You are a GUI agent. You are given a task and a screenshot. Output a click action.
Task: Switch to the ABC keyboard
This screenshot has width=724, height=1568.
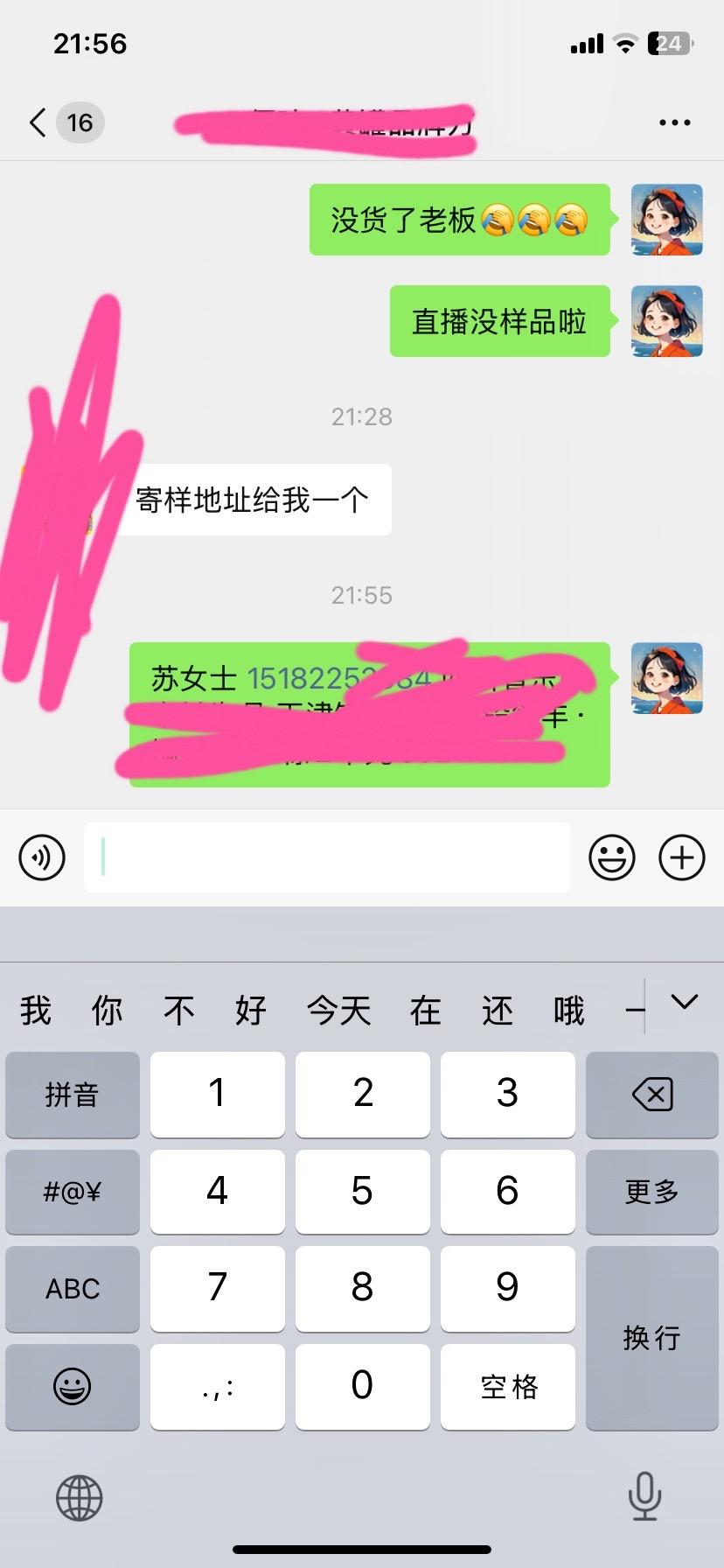coord(73,1288)
